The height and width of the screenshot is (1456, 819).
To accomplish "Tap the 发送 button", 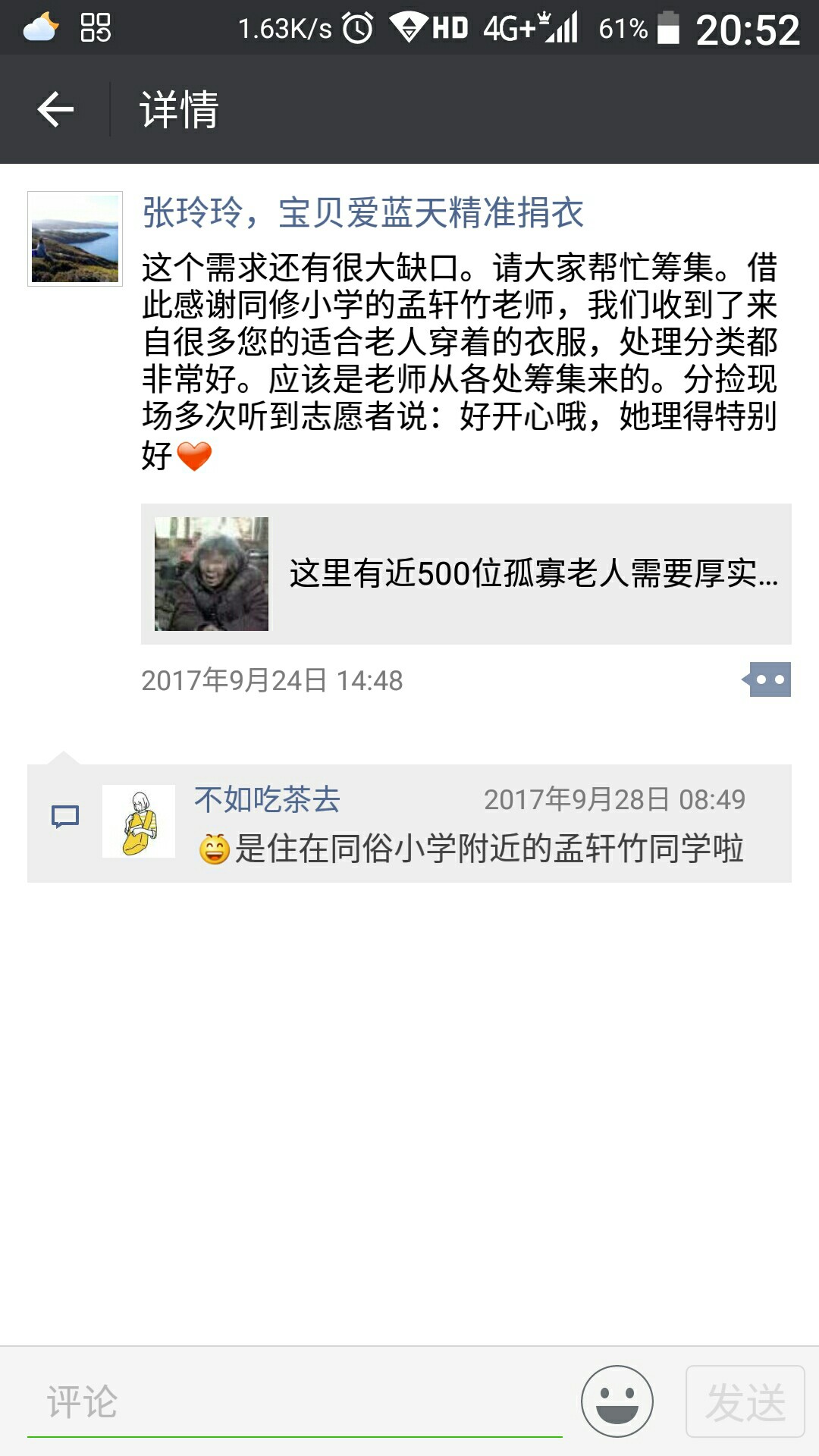I will pos(745,1401).
